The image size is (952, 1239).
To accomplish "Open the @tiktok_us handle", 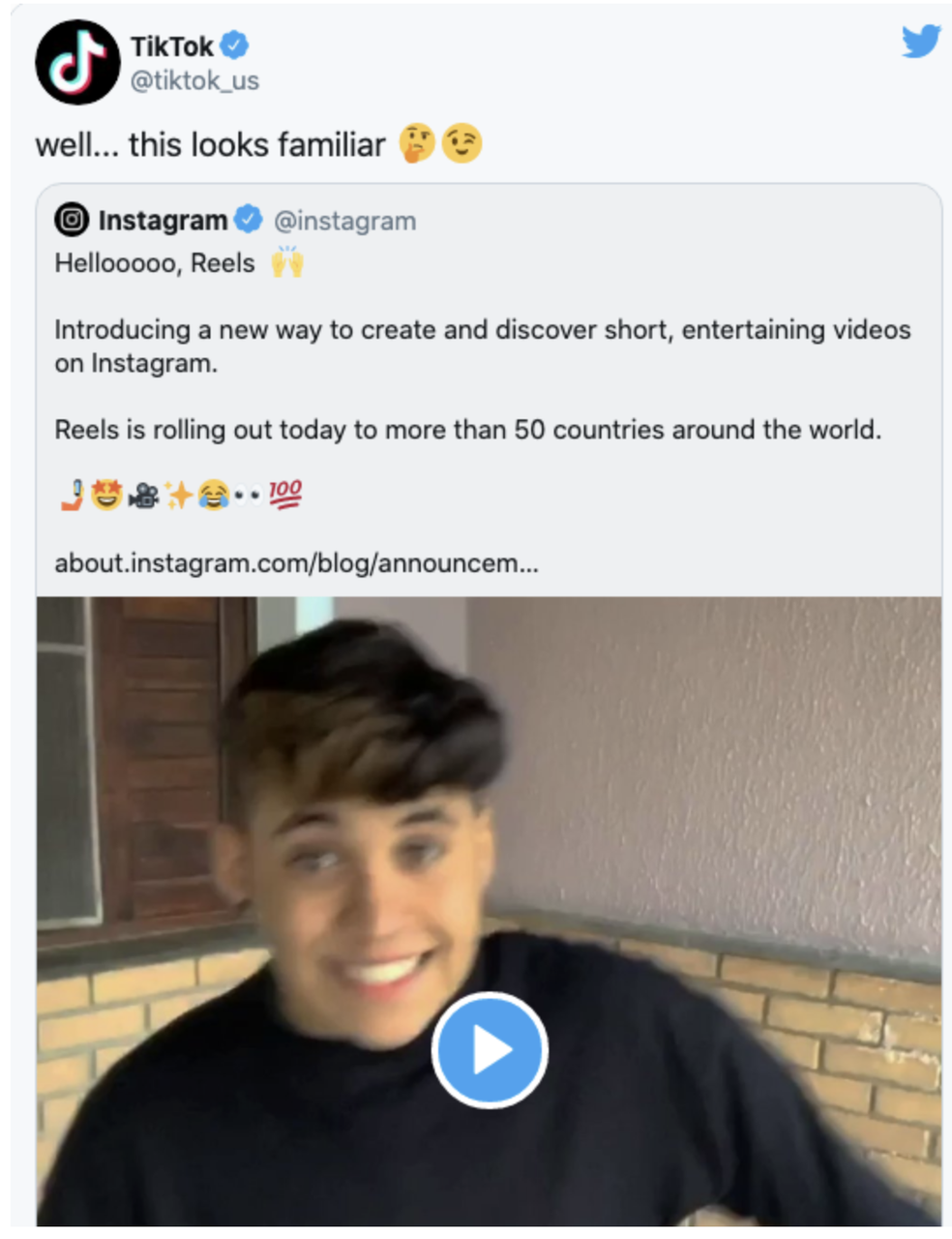I will tap(194, 81).
